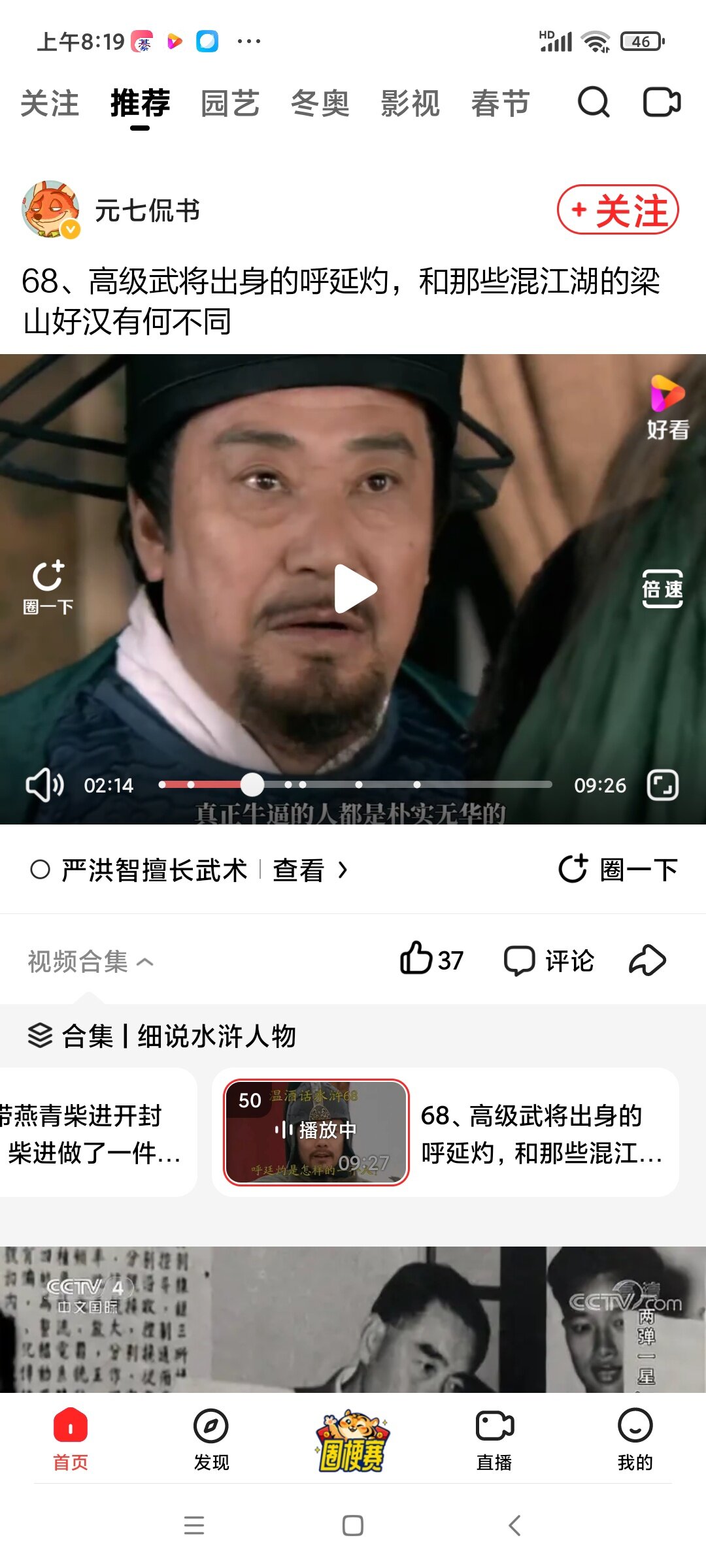
Task: Open the 评论 comments
Action: click(x=549, y=960)
